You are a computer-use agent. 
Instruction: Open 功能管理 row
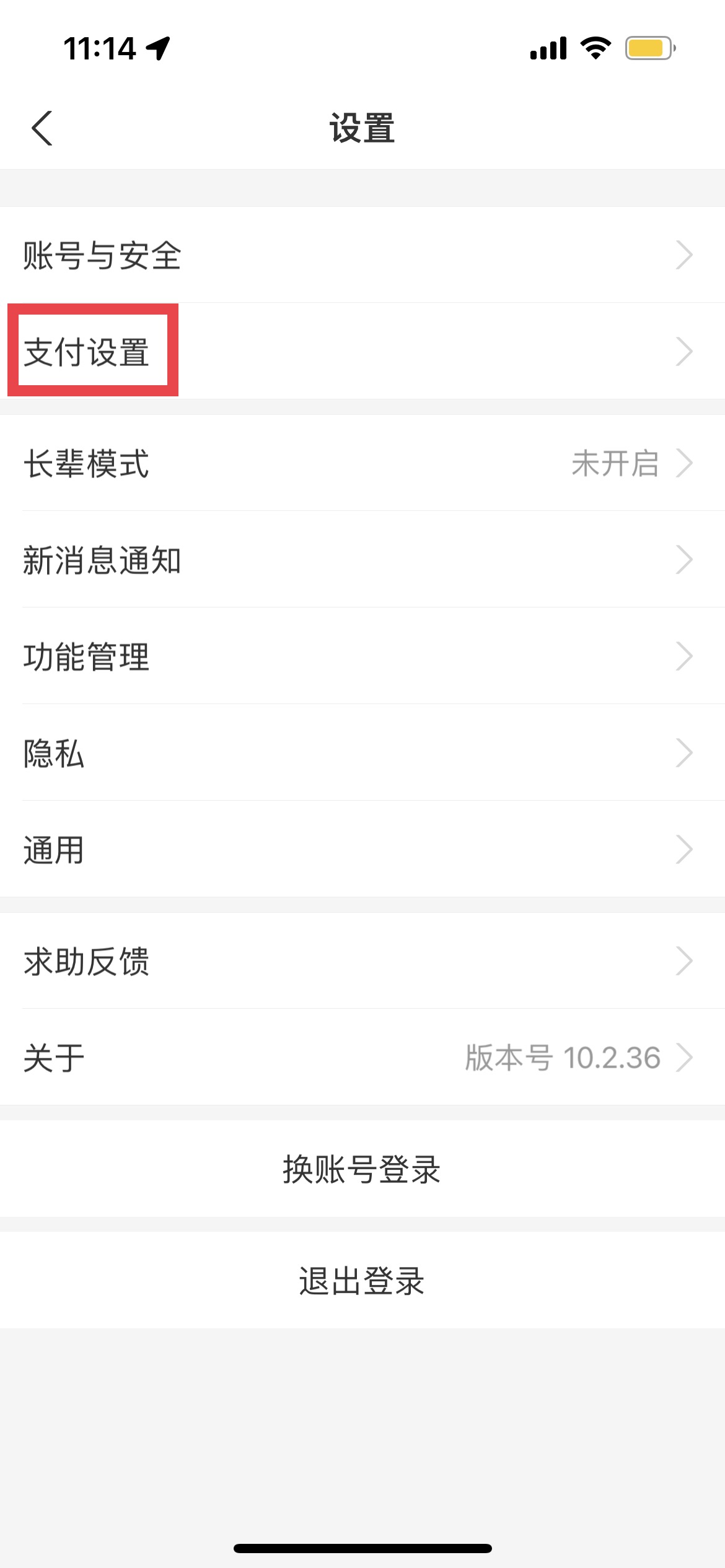(362, 656)
